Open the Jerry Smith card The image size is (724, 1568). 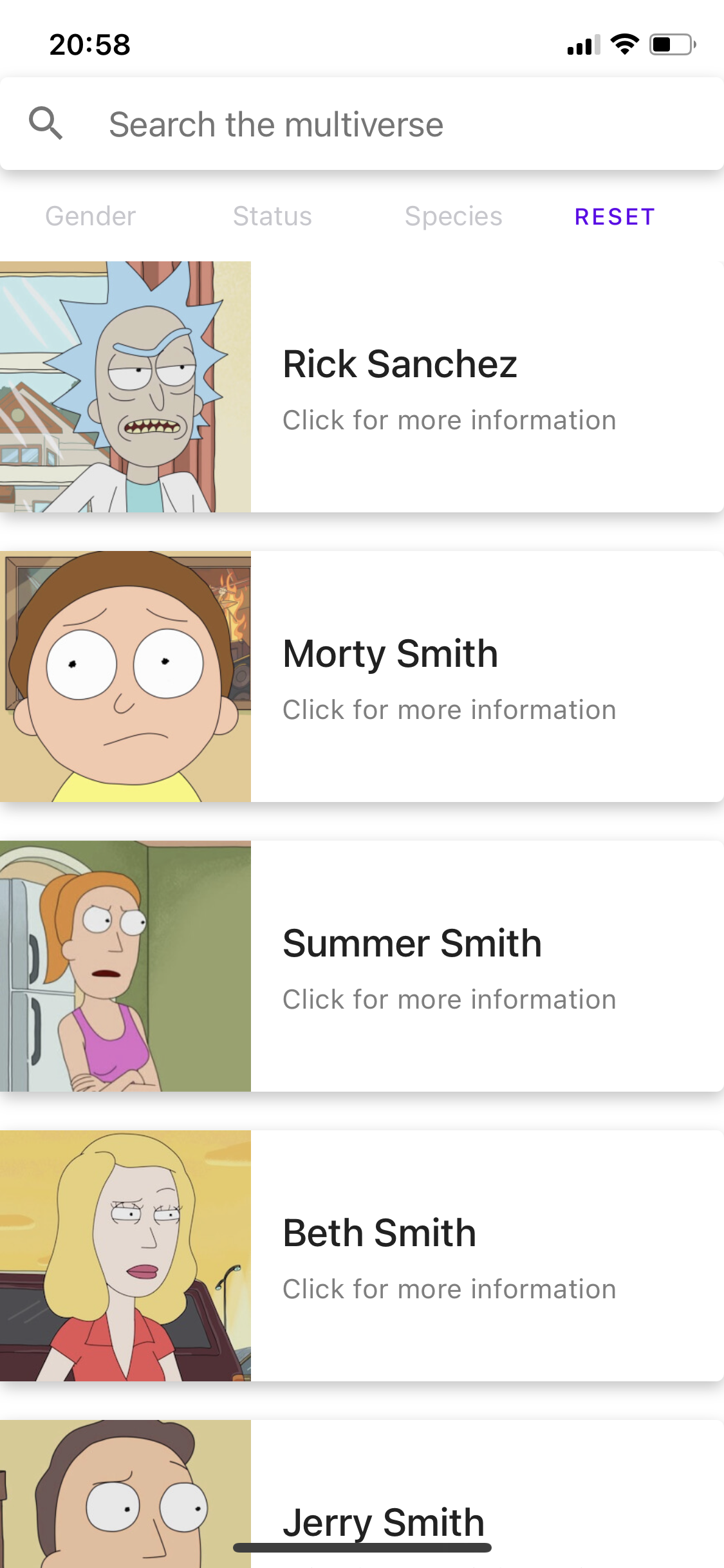[362, 1494]
